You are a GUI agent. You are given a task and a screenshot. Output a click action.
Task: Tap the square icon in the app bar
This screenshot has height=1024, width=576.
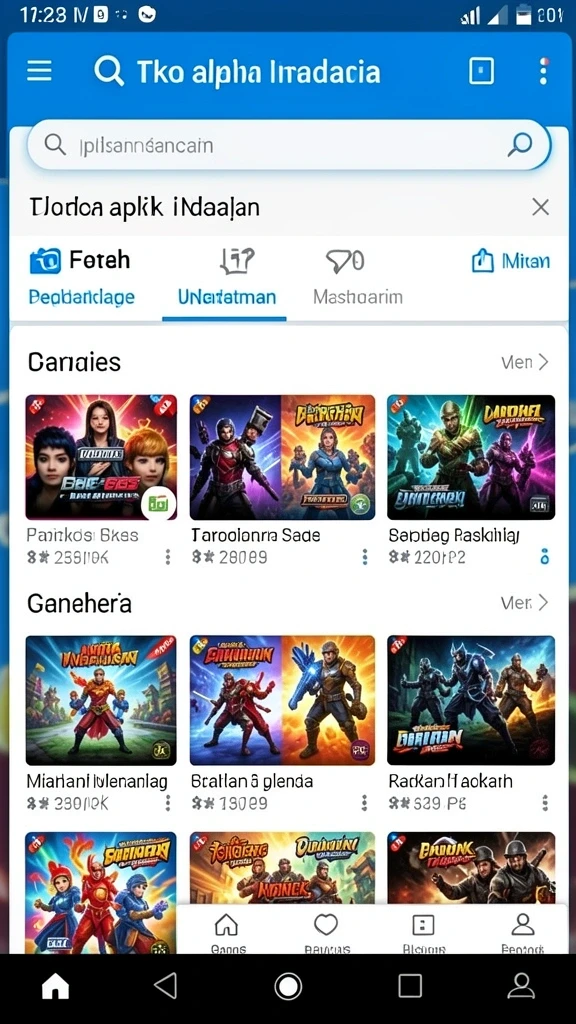point(482,71)
